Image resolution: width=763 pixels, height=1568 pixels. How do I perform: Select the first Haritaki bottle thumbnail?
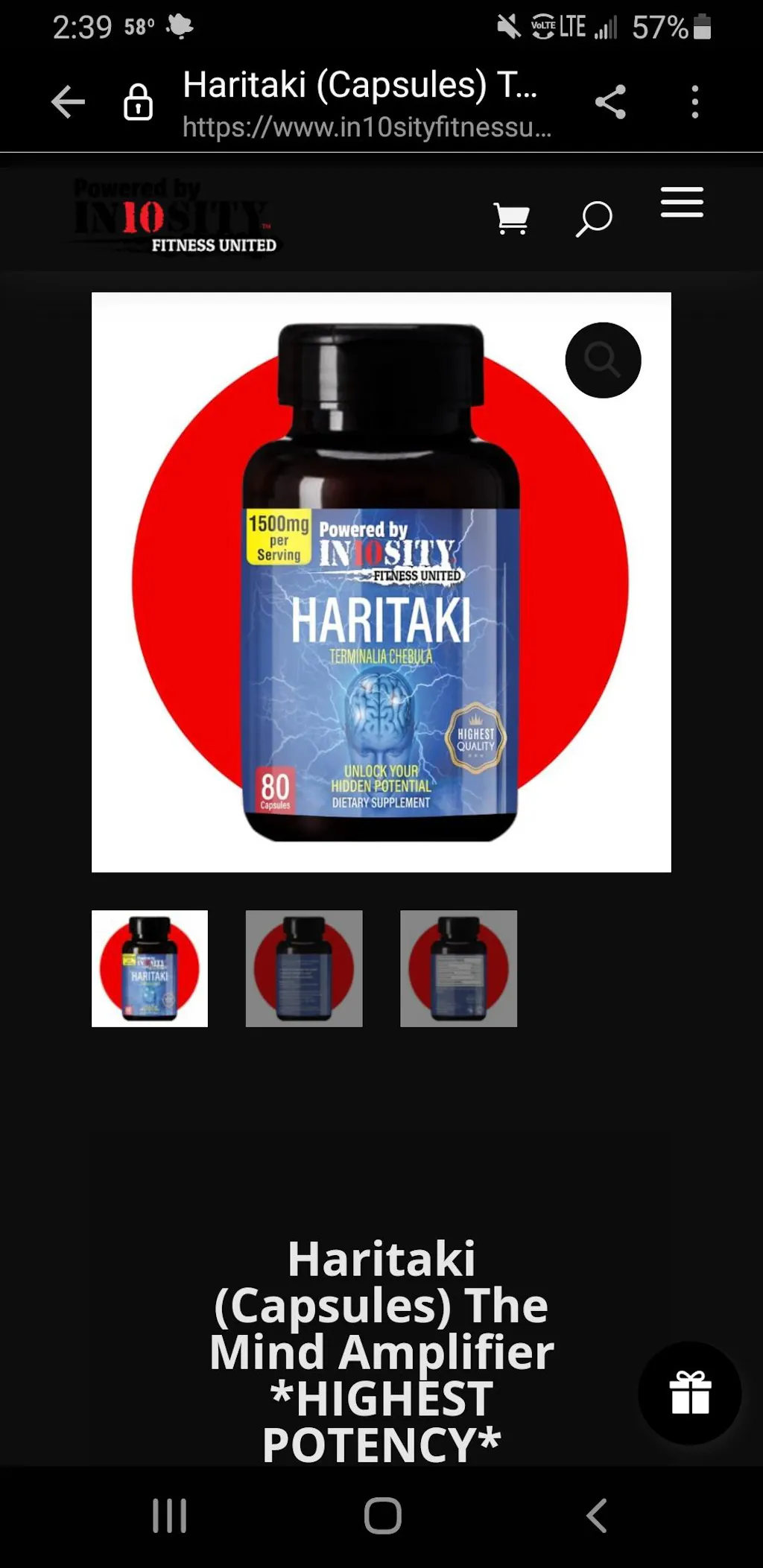pos(150,968)
